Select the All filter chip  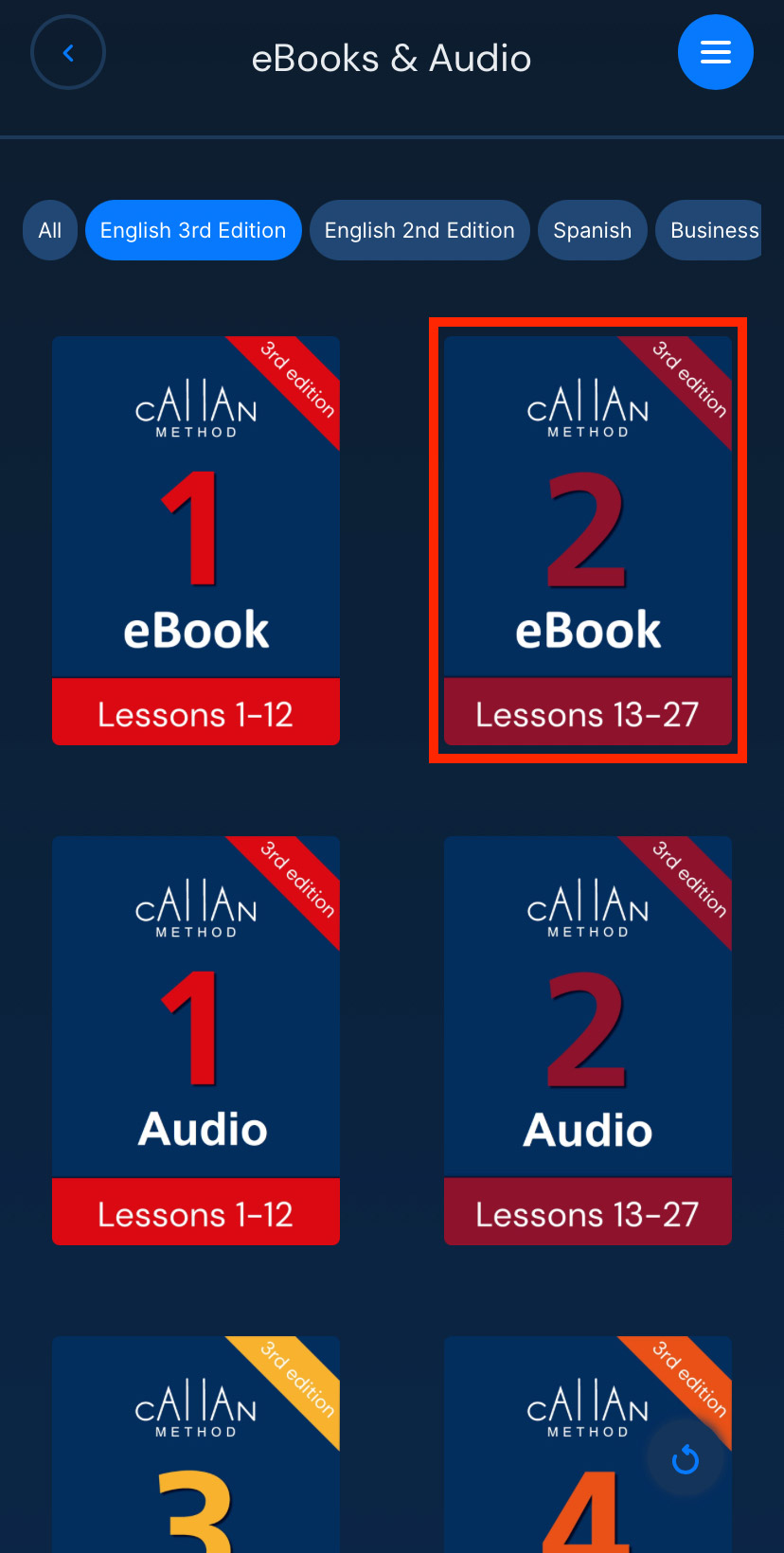pyautogui.click(x=50, y=230)
